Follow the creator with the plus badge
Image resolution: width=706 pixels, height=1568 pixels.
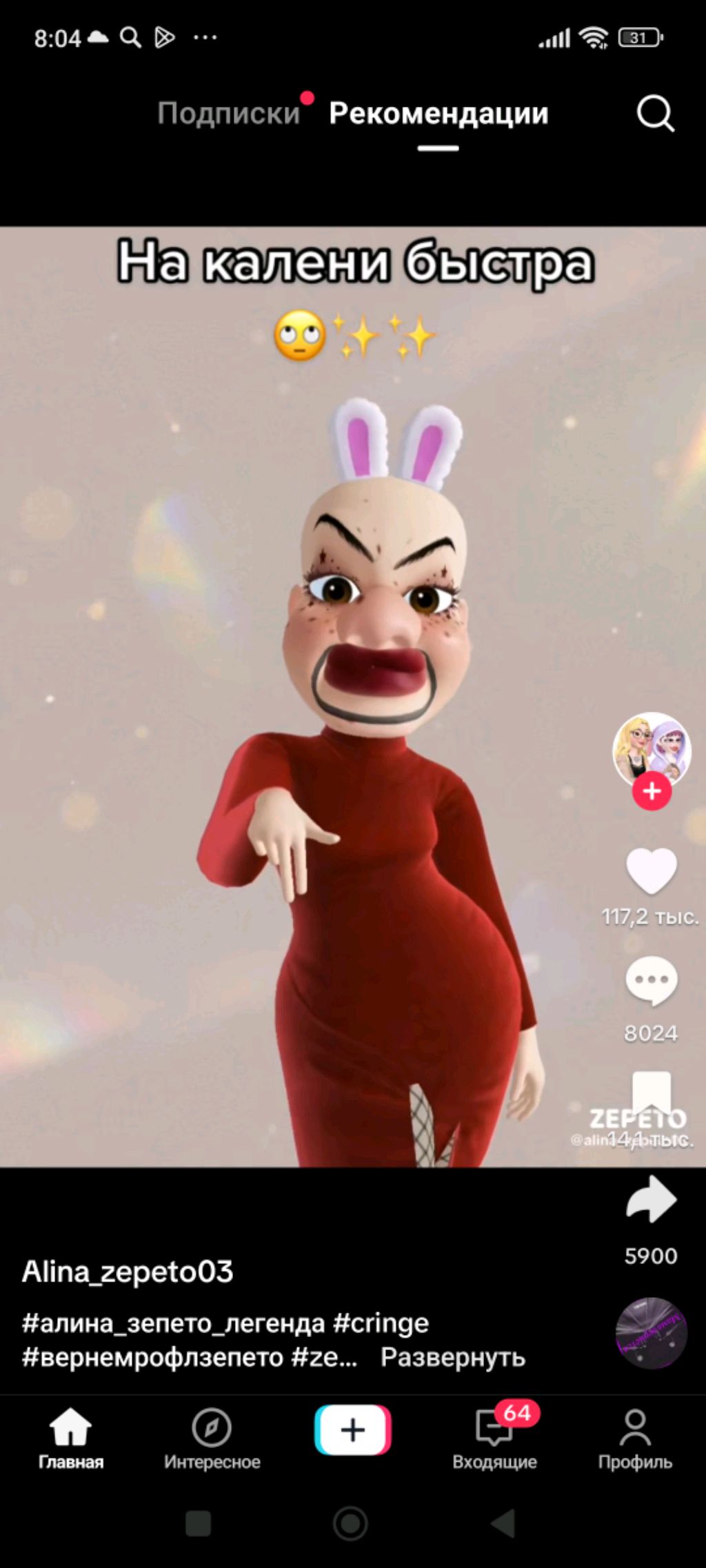(x=652, y=791)
